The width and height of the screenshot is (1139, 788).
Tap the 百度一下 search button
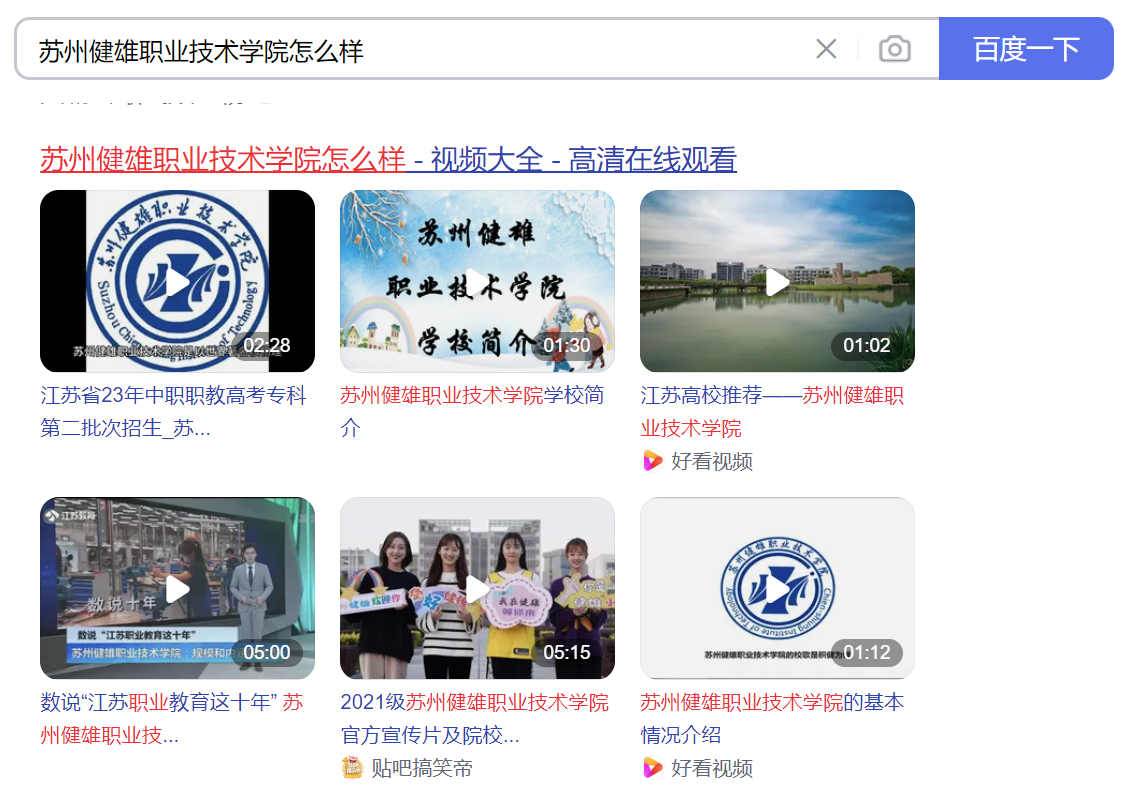pyautogui.click(x=1026, y=49)
